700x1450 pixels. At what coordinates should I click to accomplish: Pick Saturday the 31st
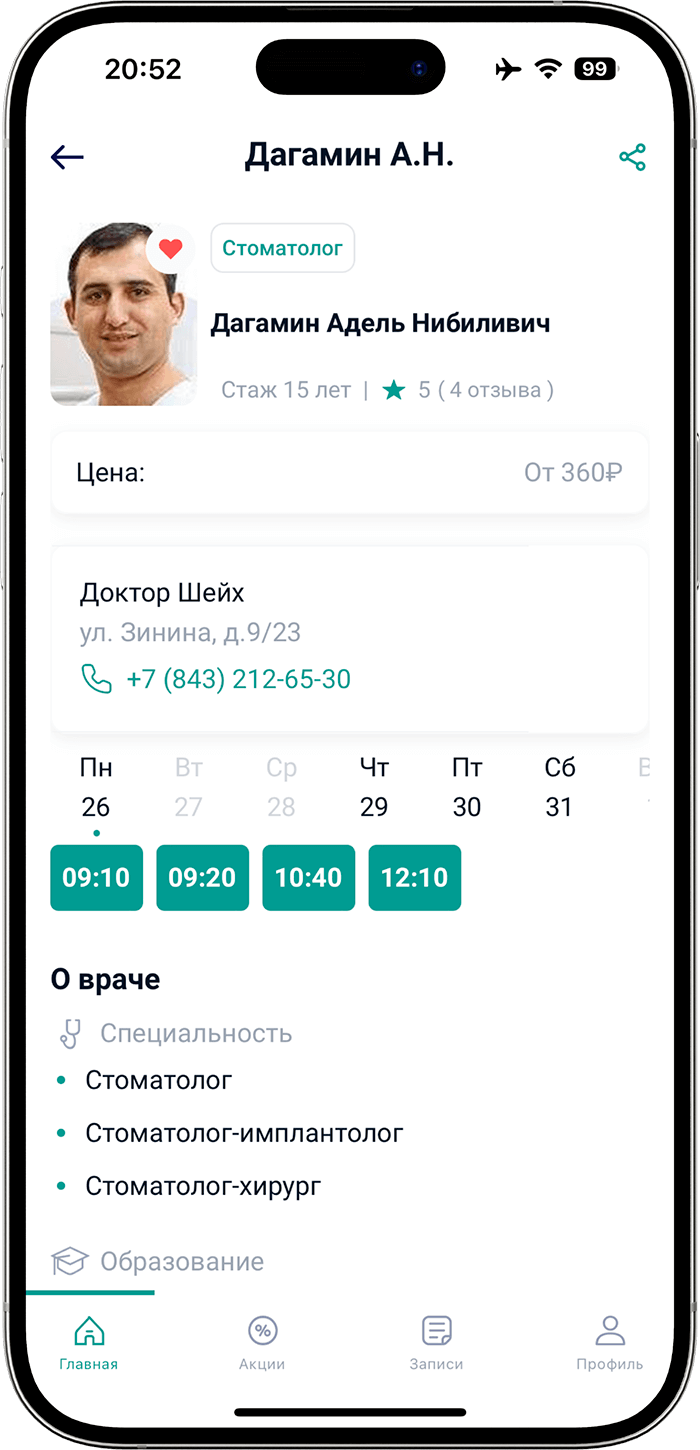tap(559, 788)
